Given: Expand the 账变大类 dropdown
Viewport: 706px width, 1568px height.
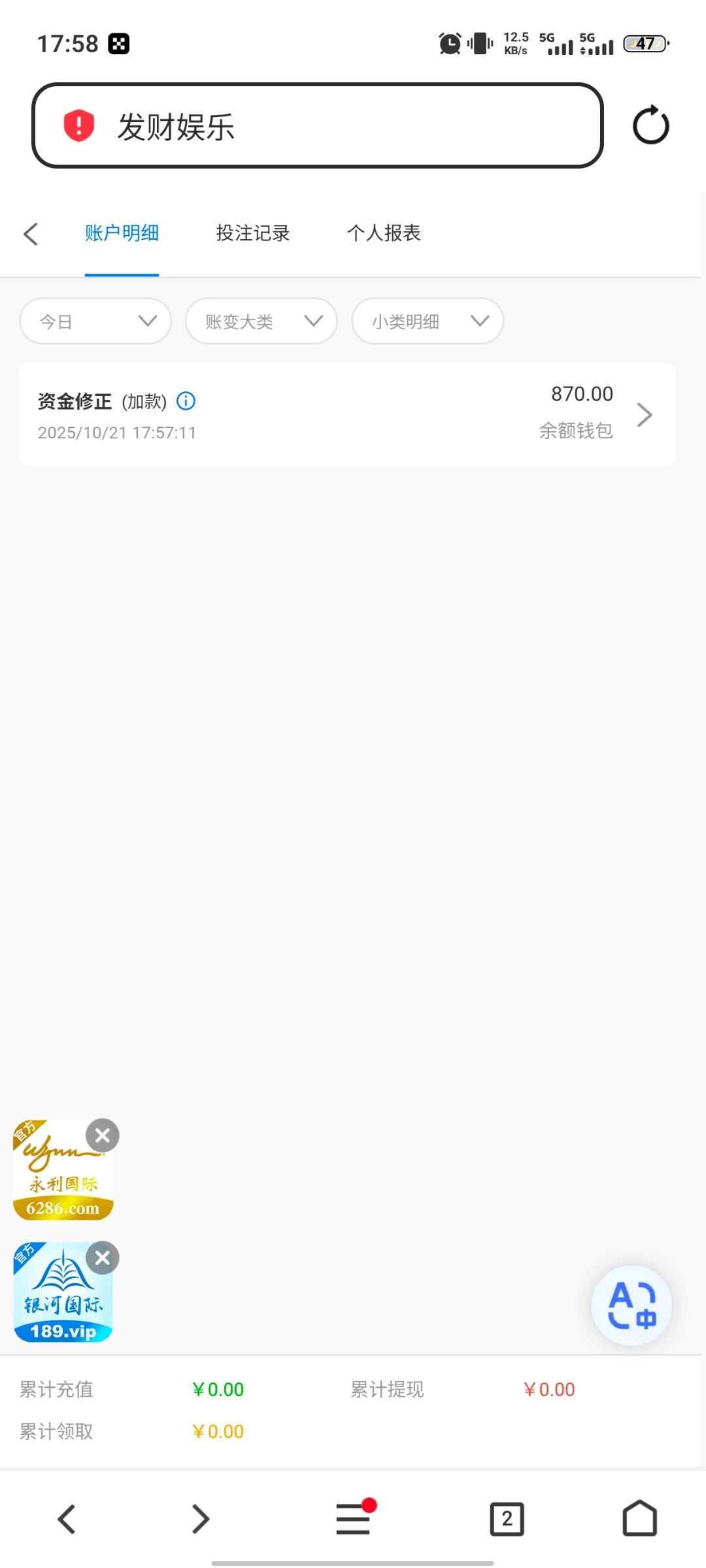Looking at the screenshot, I should tap(261, 321).
